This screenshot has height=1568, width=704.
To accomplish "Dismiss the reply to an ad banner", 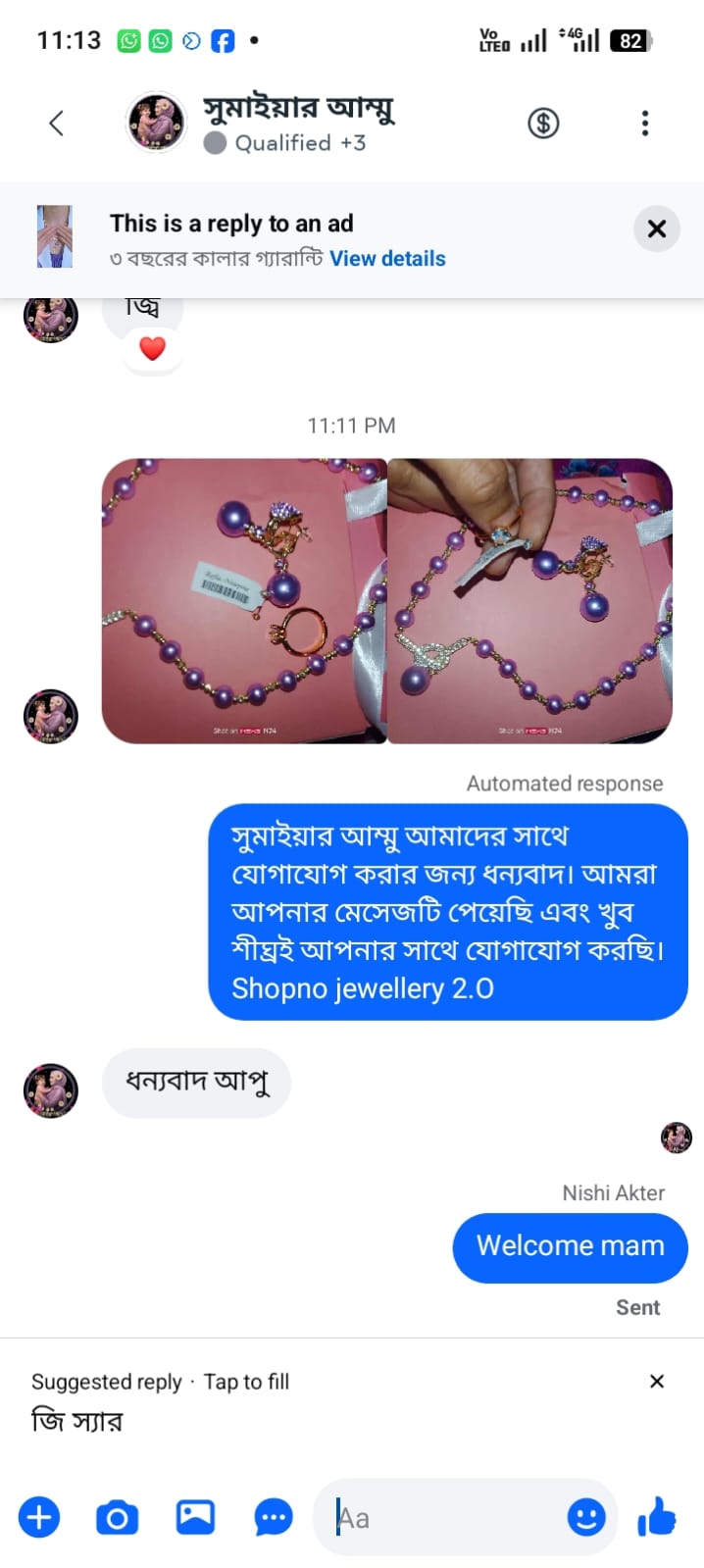I will (x=657, y=229).
